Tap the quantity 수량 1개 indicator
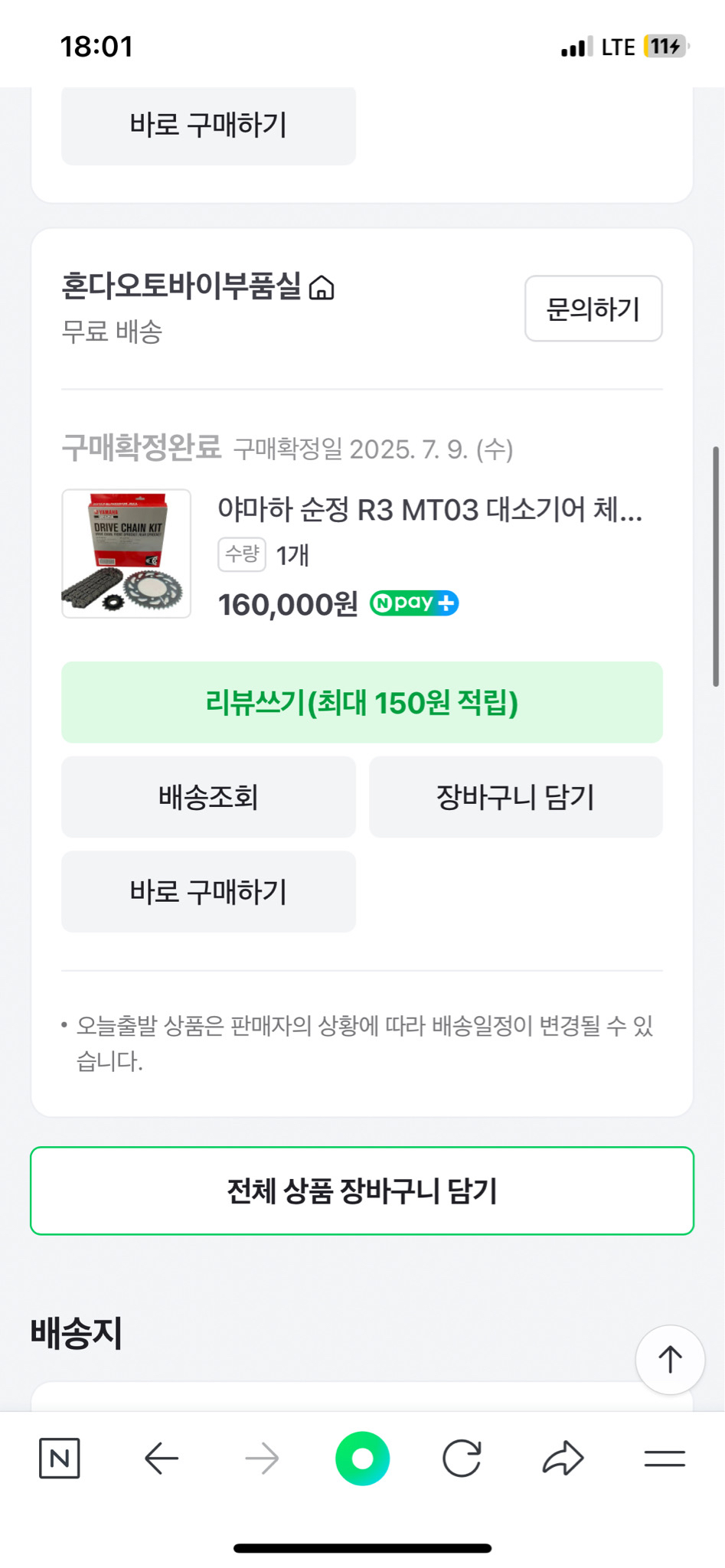 coord(264,557)
